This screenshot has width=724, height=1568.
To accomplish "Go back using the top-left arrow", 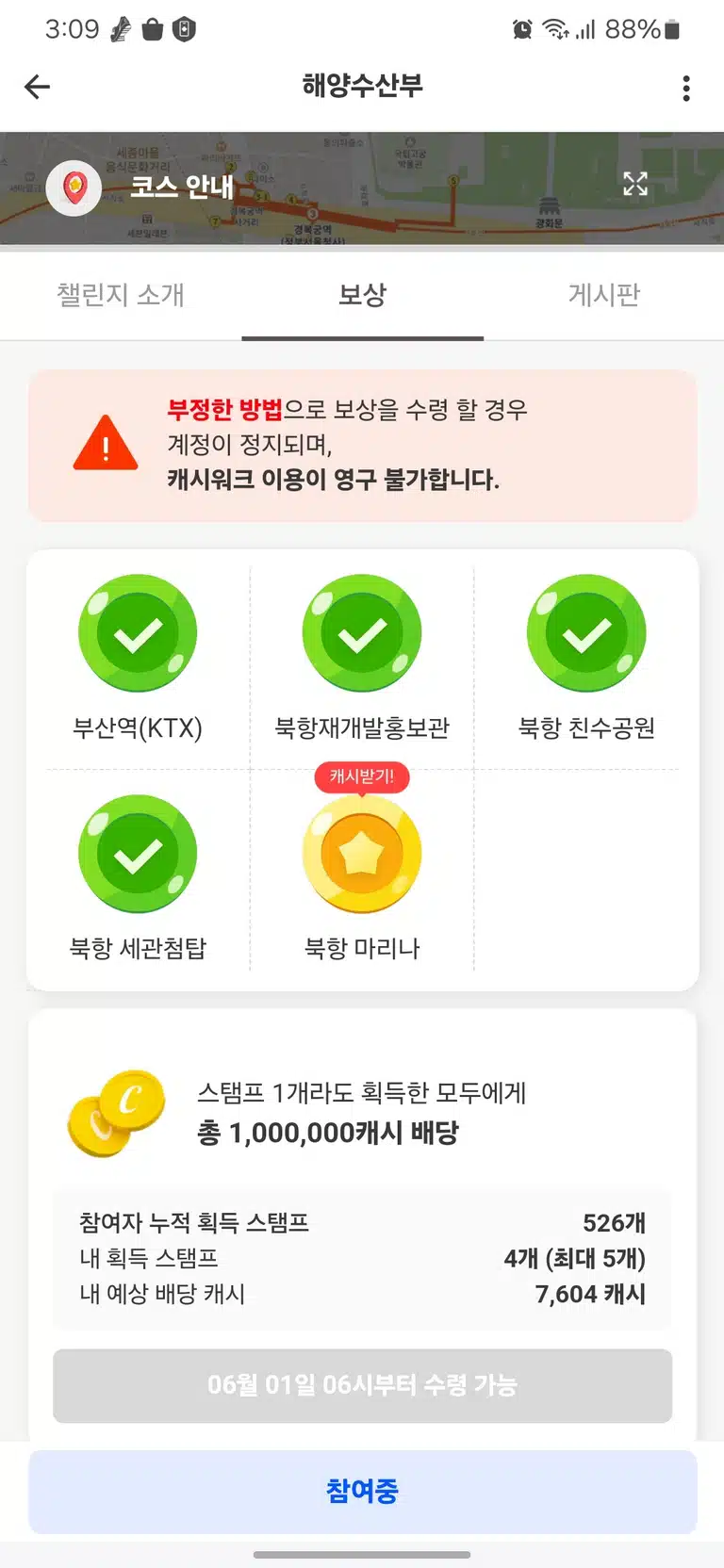I will pos(37,88).
